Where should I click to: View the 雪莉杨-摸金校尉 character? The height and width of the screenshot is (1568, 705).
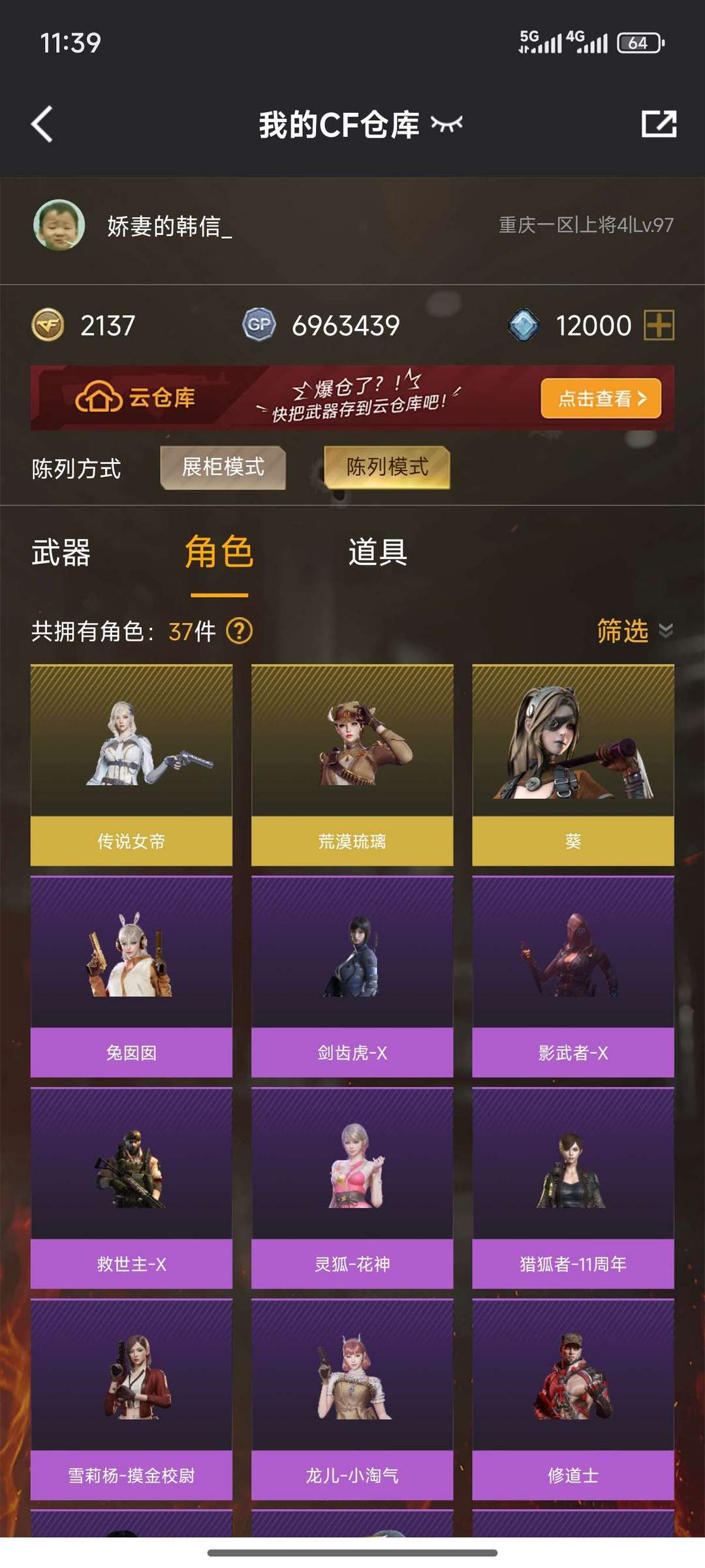pyautogui.click(x=131, y=1400)
